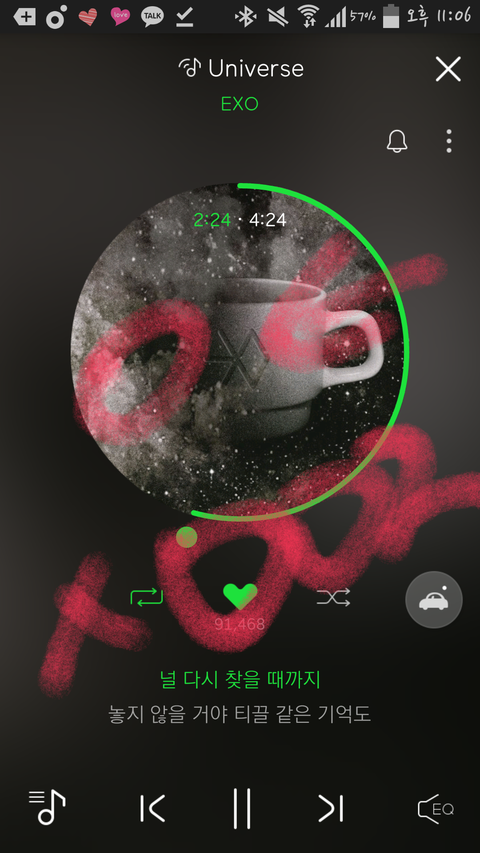Tap the green progress knob on the circle

coord(187,537)
